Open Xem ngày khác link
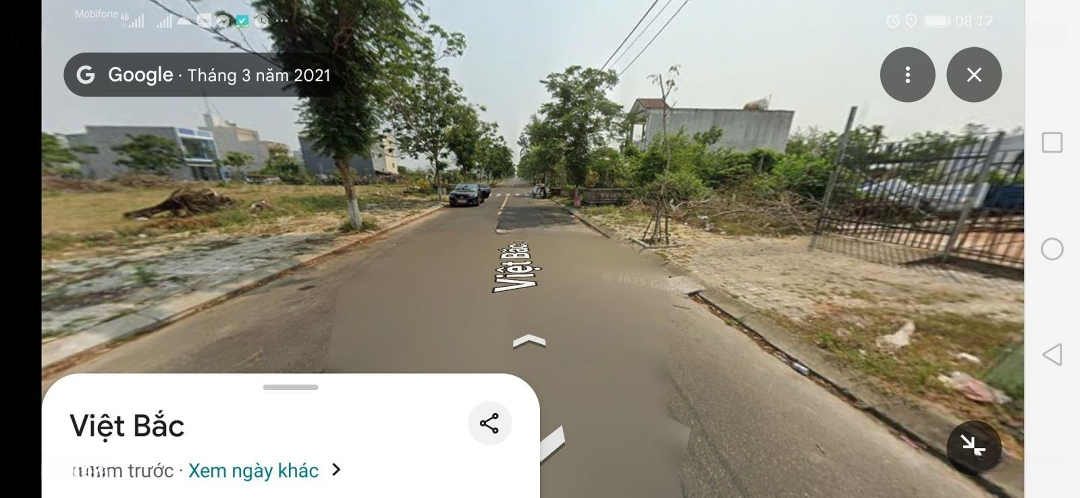 tap(254, 470)
